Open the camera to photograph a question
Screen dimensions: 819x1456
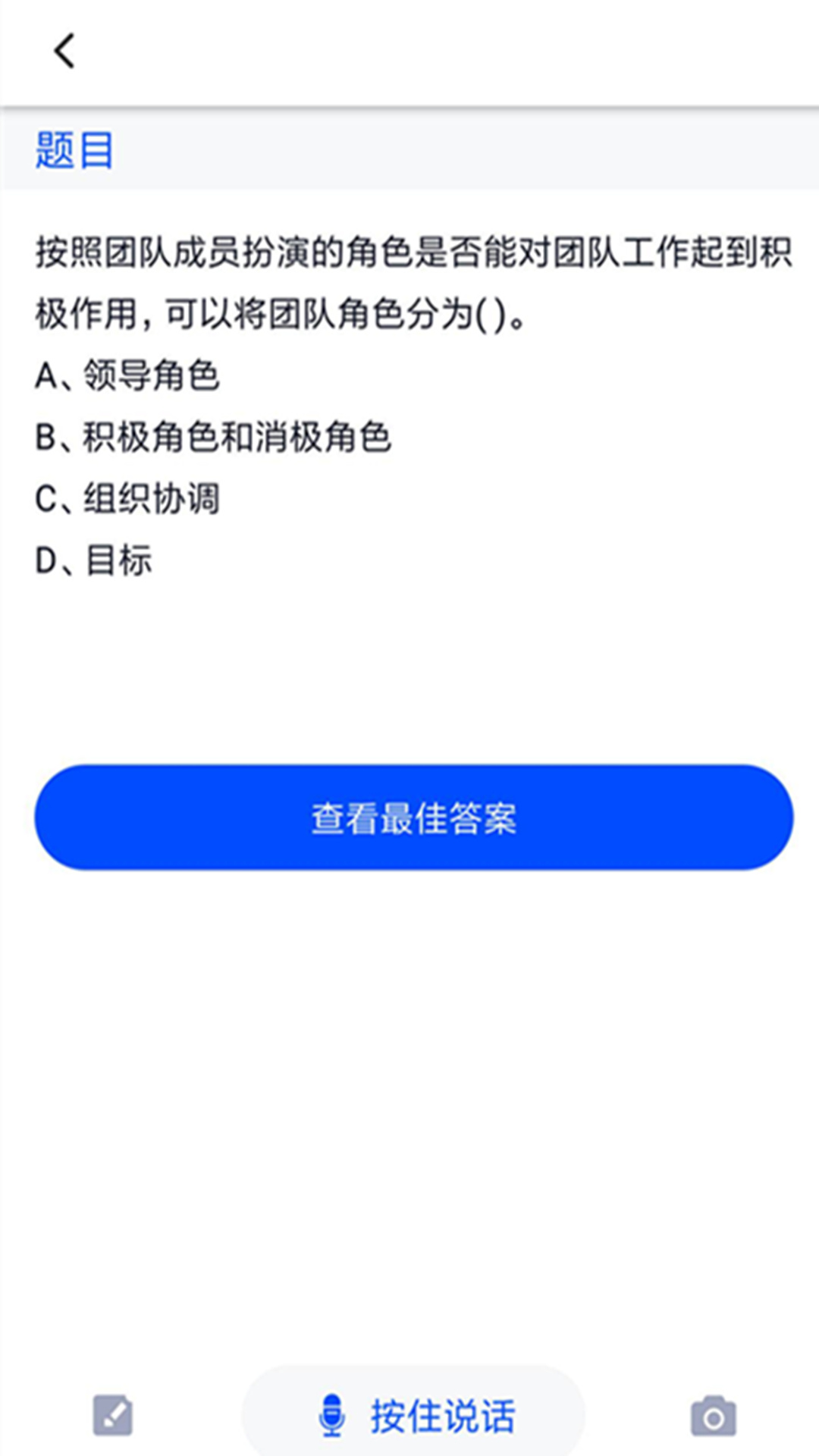pyautogui.click(x=713, y=1415)
